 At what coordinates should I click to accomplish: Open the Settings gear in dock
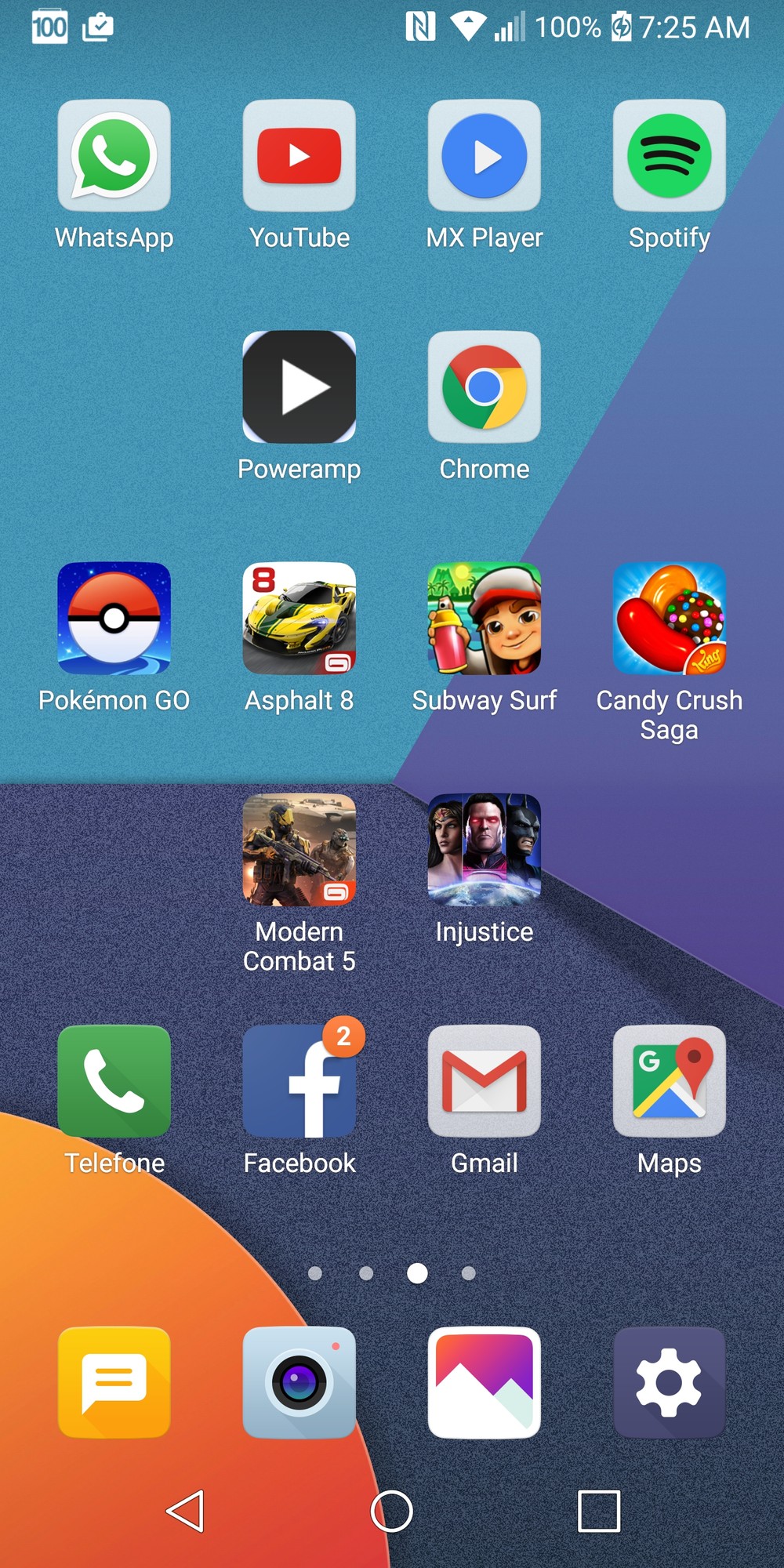(x=670, y=1382)
